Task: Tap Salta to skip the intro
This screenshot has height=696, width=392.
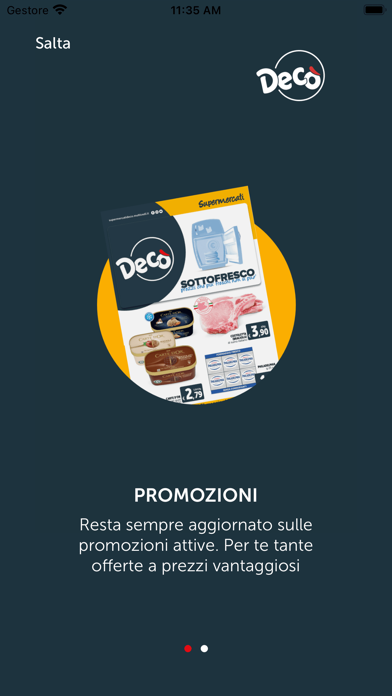Action: [x=53, y=44]
